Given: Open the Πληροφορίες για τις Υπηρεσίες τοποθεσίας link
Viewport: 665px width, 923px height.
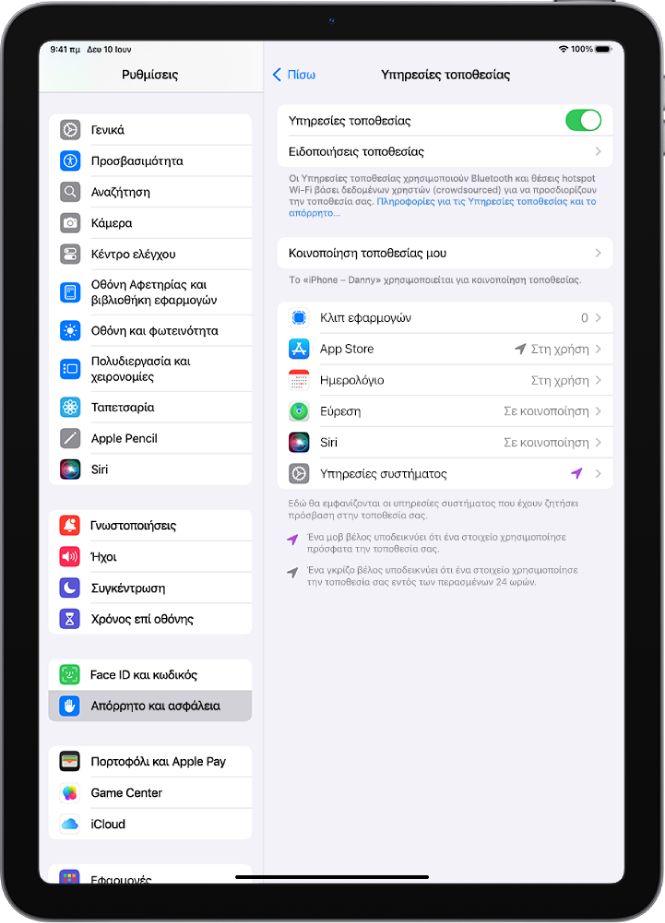Looking at the screenshot, I should pyautogui.click(x=486, y=202).
